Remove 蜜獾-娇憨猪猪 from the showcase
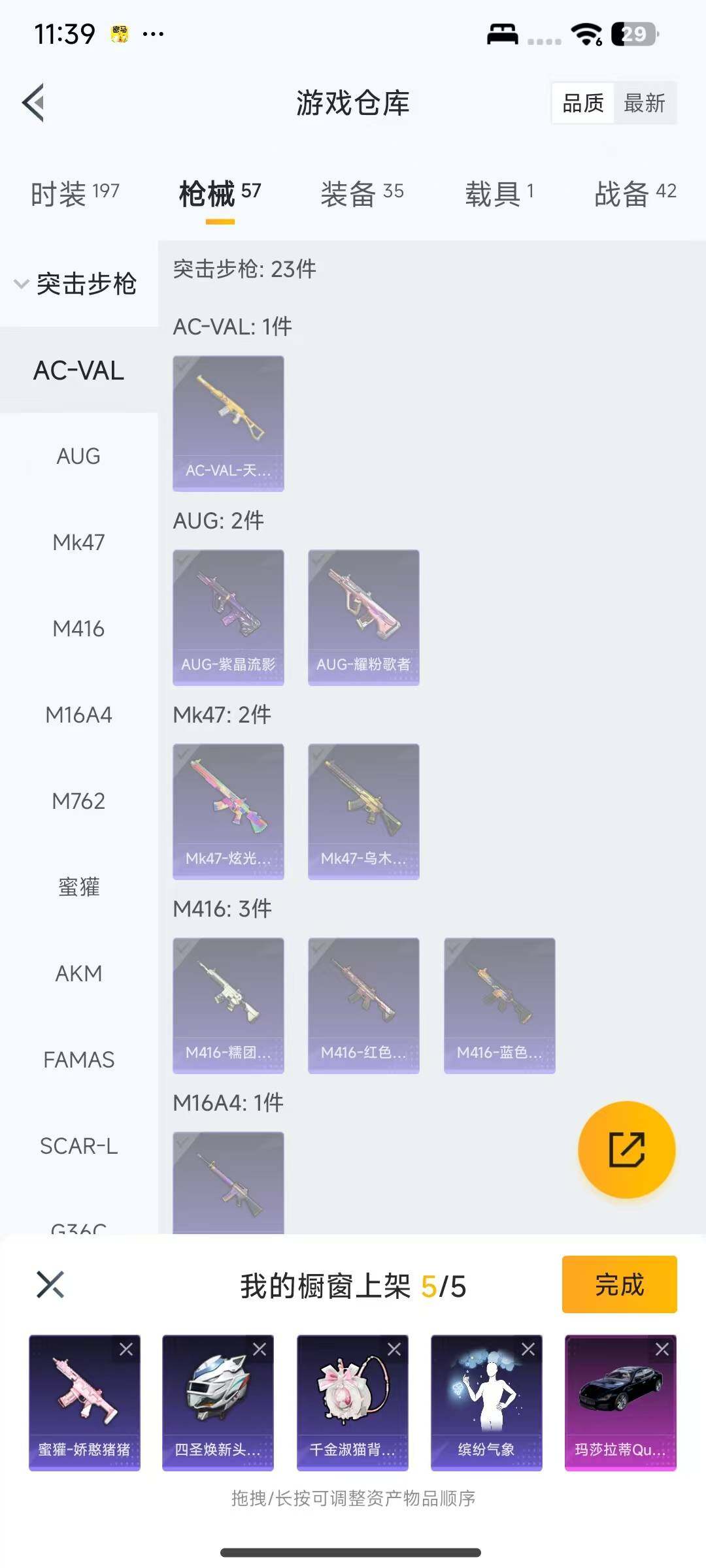This screenshot has height=1568, width=706. point(126,1349)
